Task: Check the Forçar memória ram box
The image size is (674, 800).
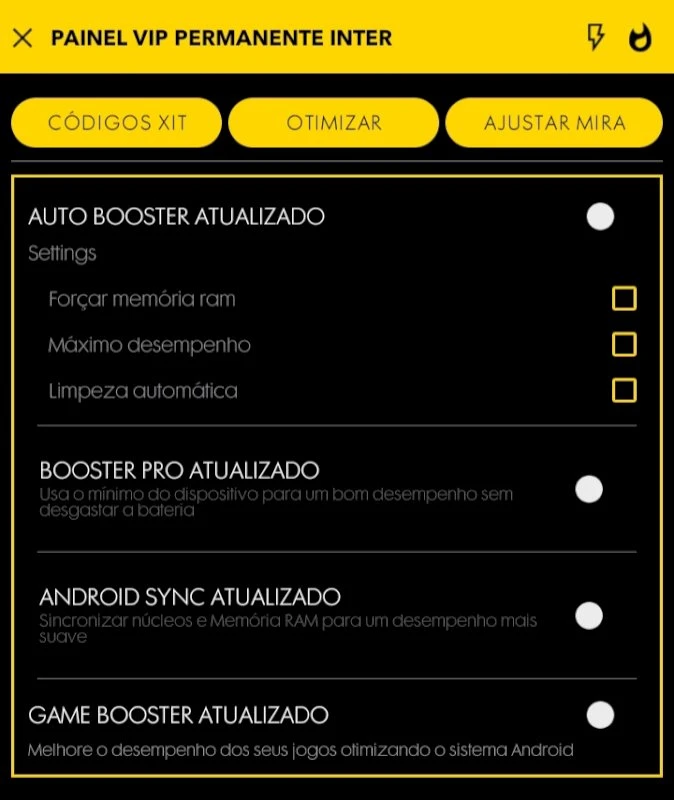Action: [x=624, y=299]
